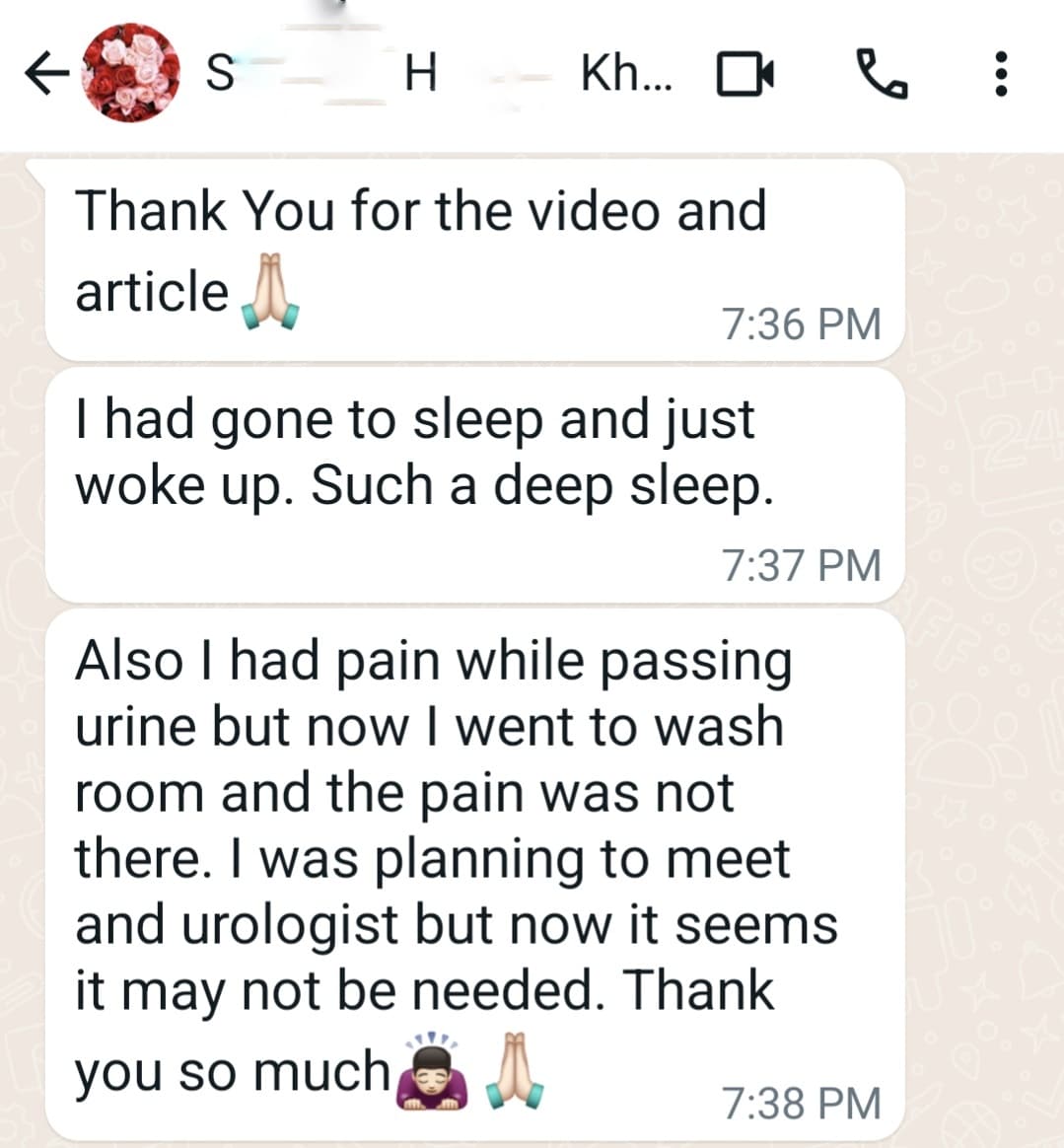The height and width of the screenshot is (1148, 1064).
Task: Open the contact's rose profile picture
Action: click(x=132, y=73)
